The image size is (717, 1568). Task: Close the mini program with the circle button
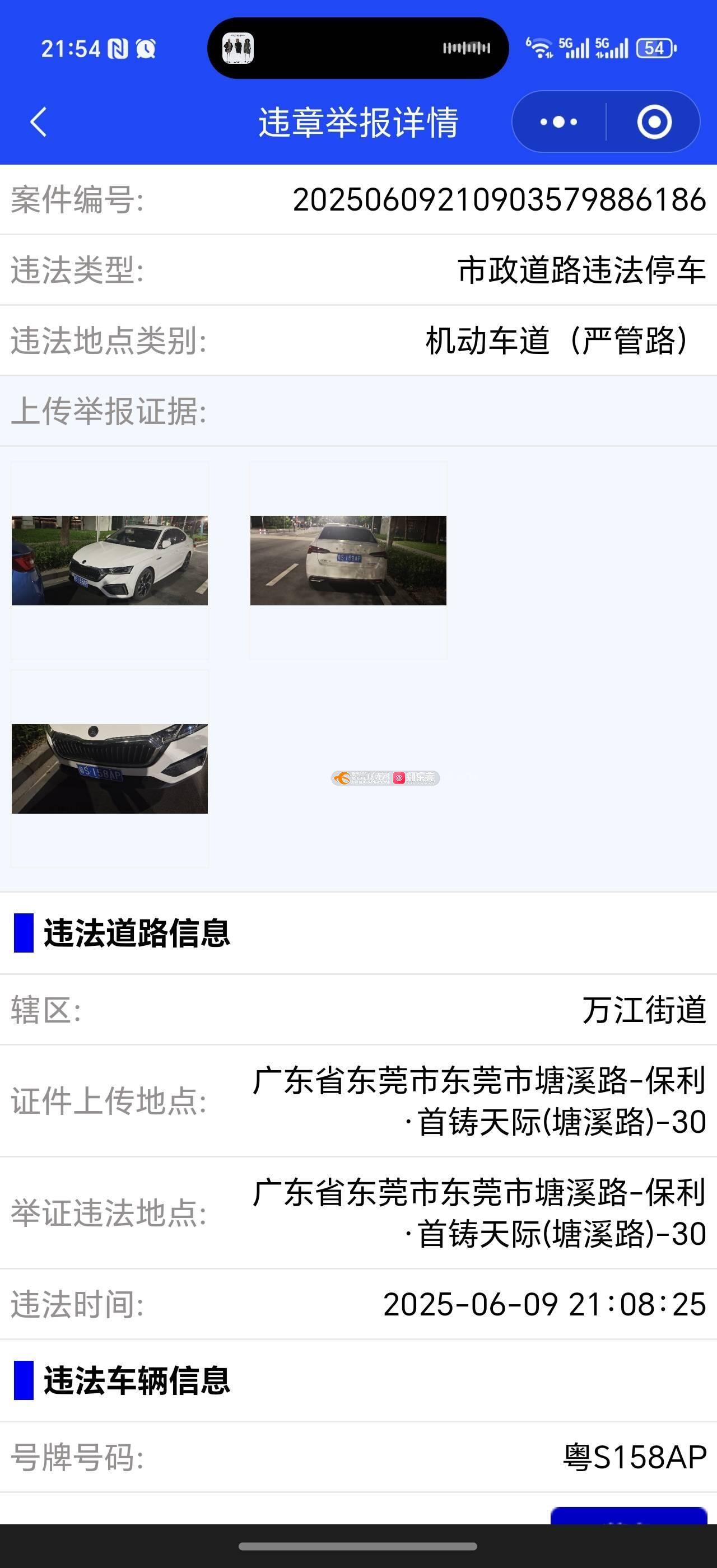(x=654, y=122)
